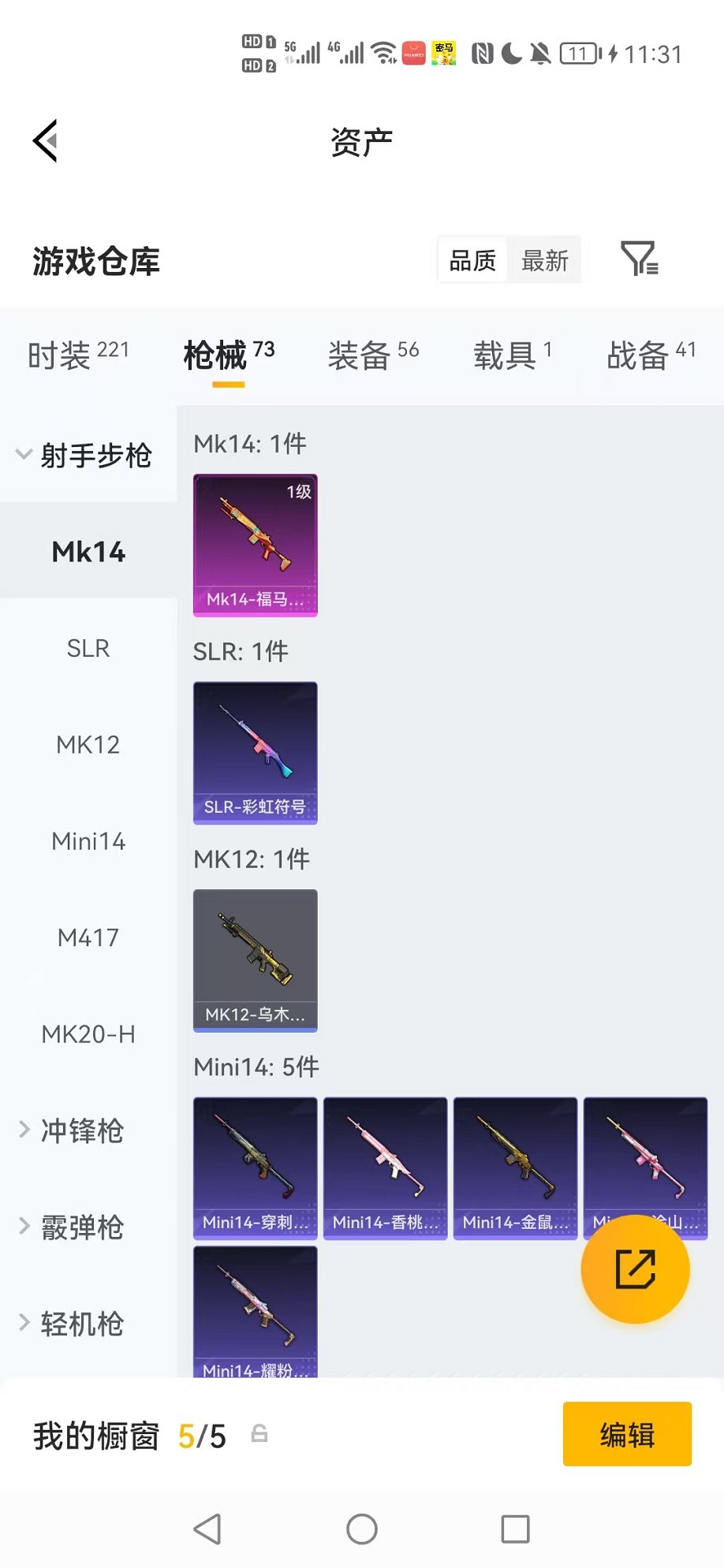The height and width of the screenshot is (1568, 724).
Task: Tap the orange share floating button
Action: tap(635, 1269)
